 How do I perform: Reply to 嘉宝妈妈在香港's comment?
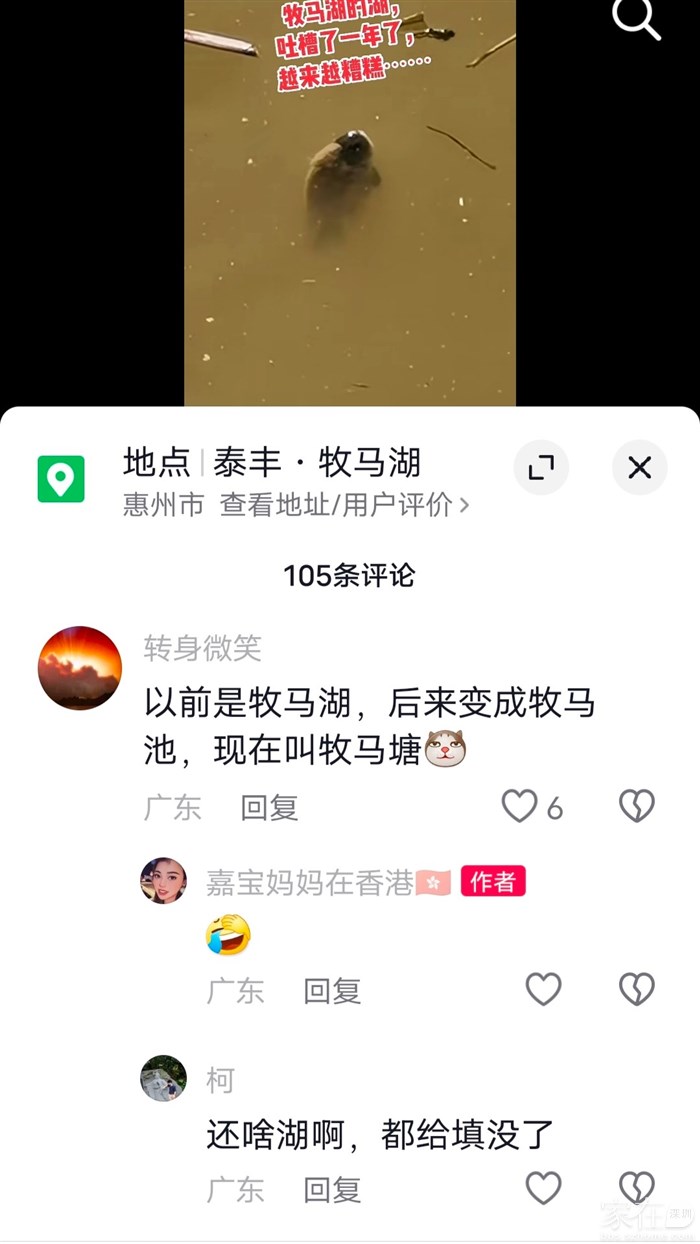332,991
